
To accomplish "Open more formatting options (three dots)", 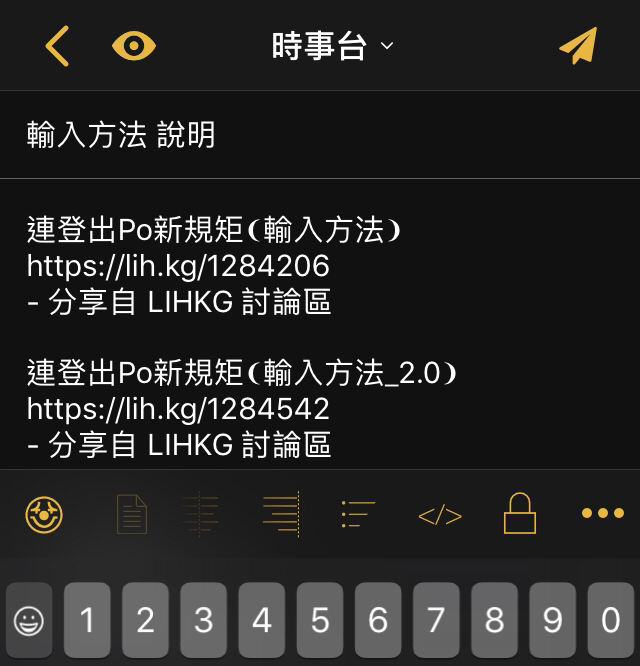I will (602, 514).
